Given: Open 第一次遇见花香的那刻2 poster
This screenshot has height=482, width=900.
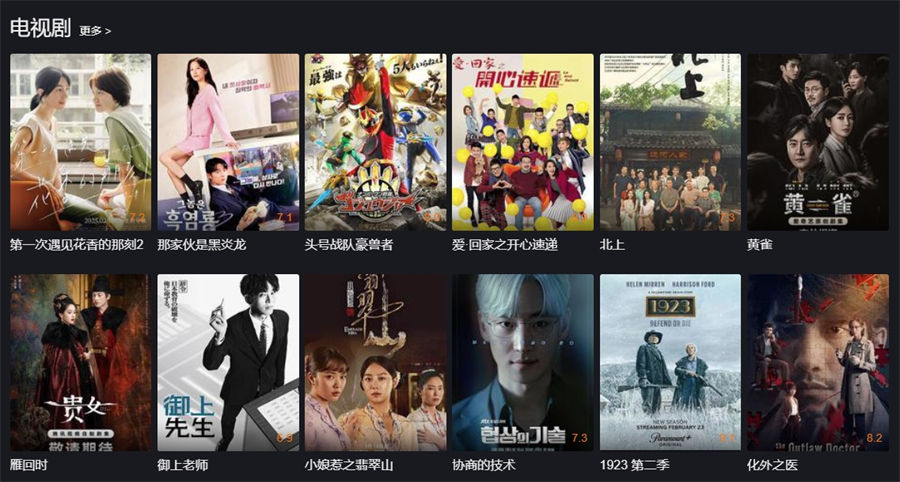Looking at the screenshot, I should pyautogui.click(x=80, y=142).
